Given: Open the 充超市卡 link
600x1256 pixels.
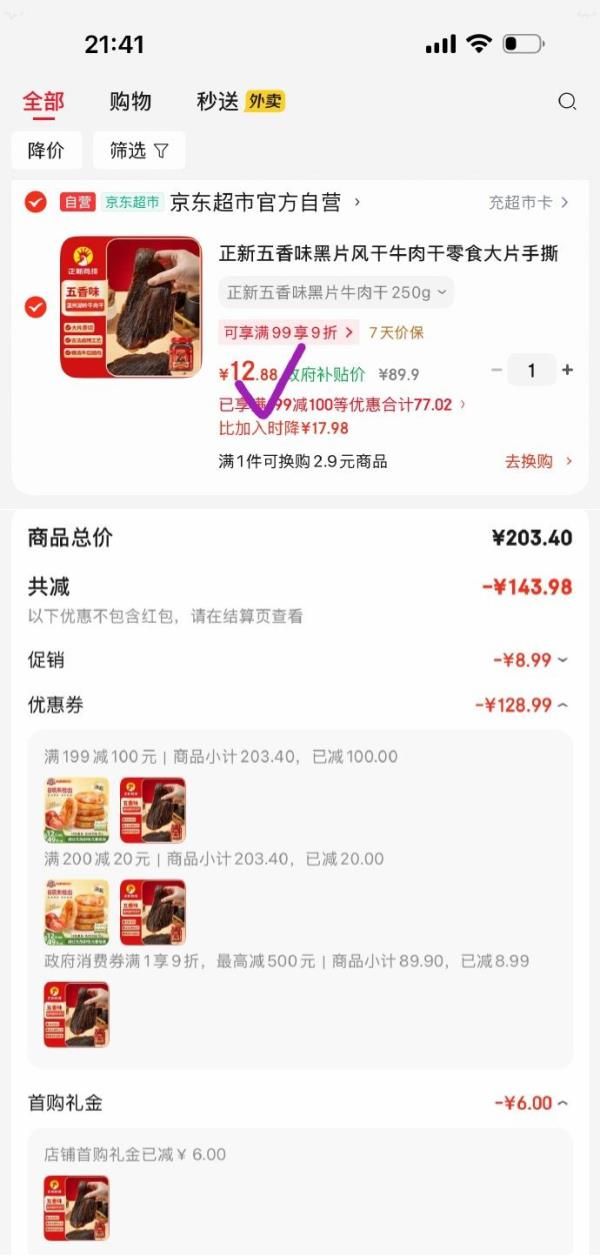Looking at the screenshot, I should click(528, 202).
